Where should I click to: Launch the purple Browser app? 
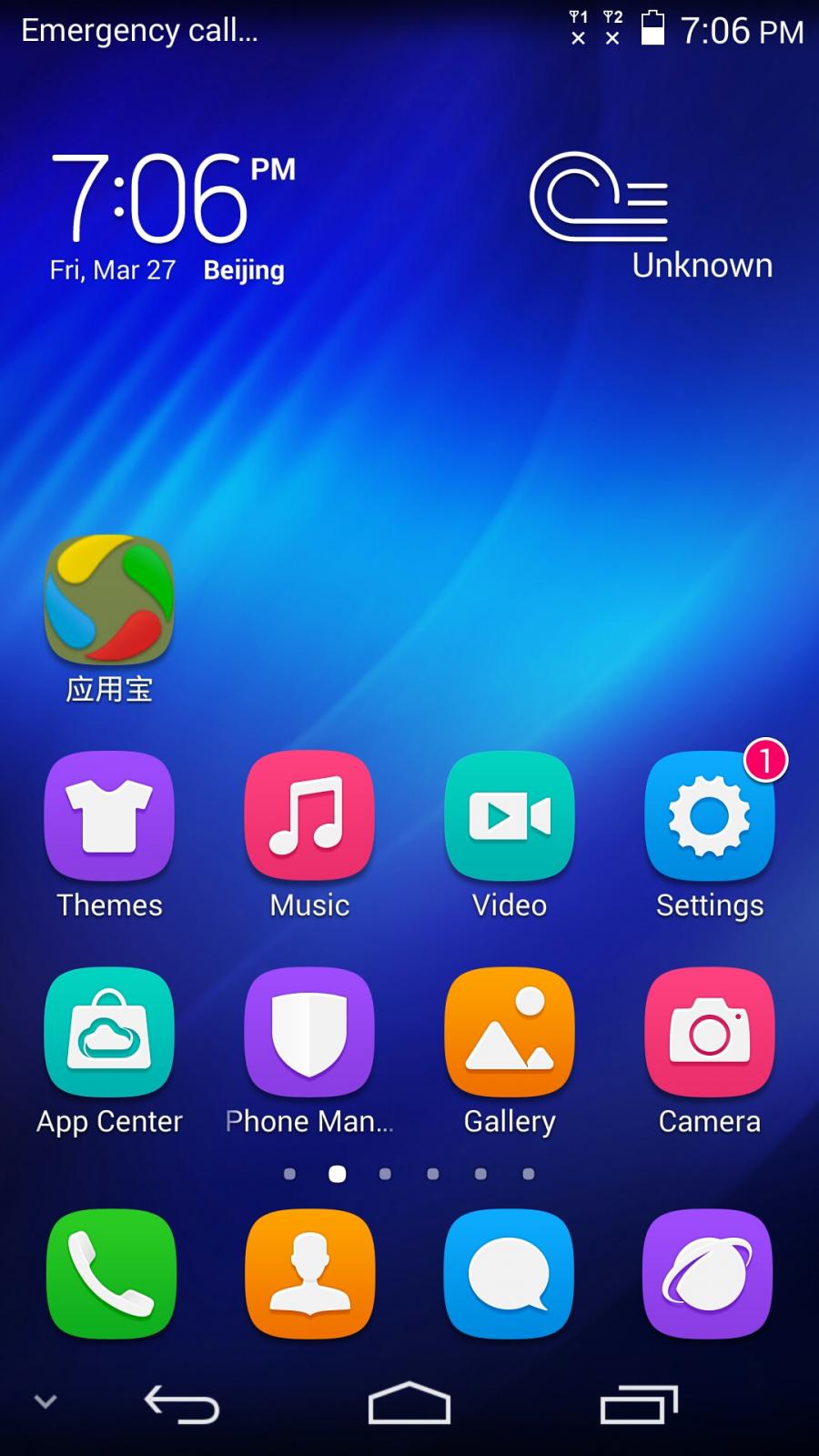(x=708, y=1274)
